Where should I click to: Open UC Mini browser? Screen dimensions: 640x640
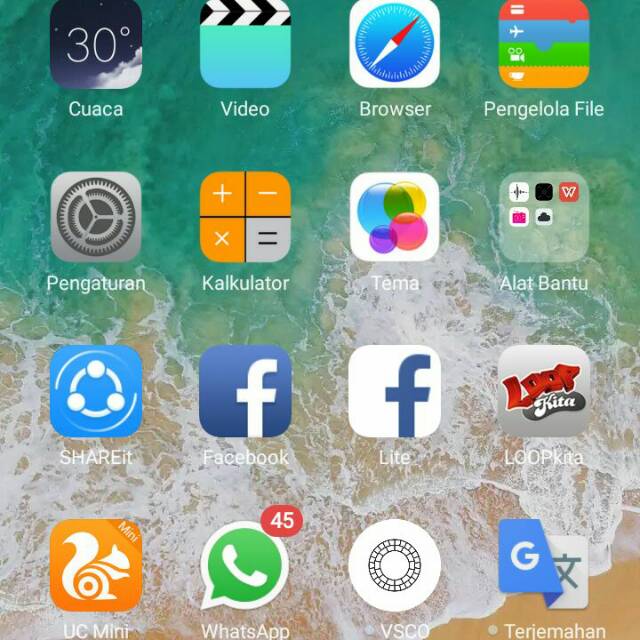coord(96,565)
